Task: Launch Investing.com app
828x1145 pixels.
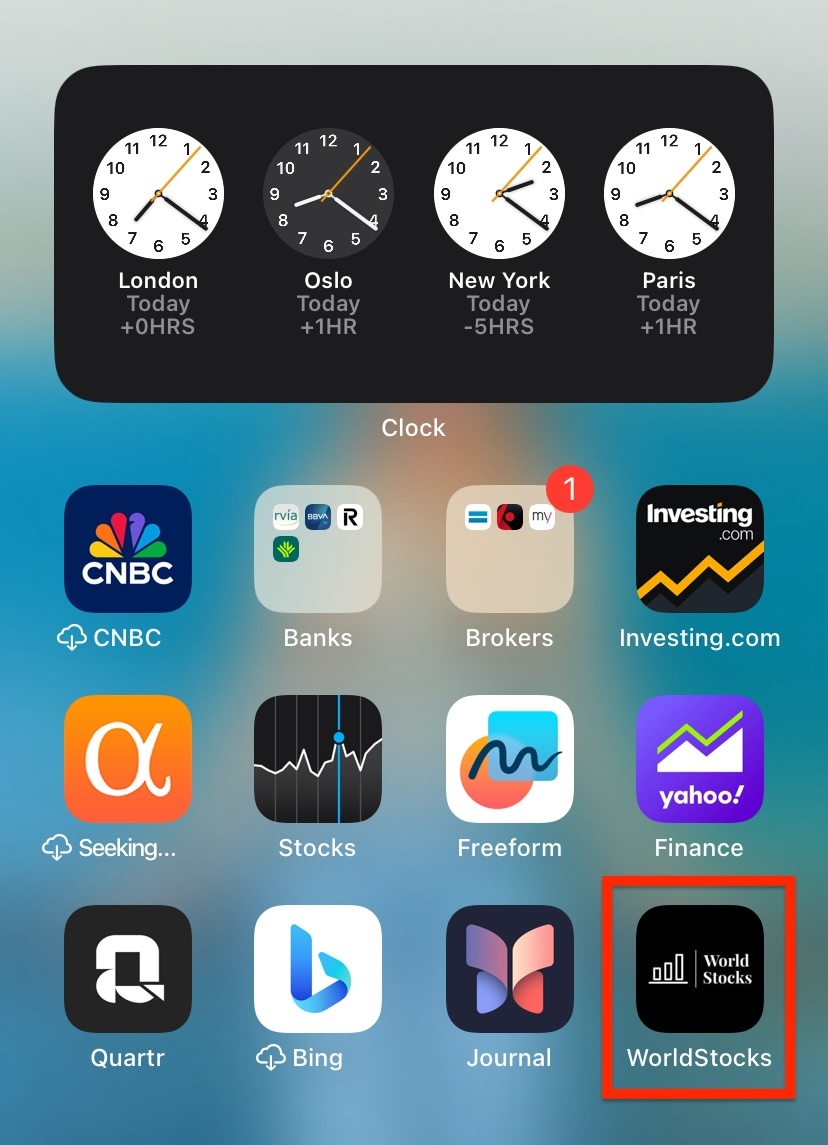Action: tap(699, 548)
